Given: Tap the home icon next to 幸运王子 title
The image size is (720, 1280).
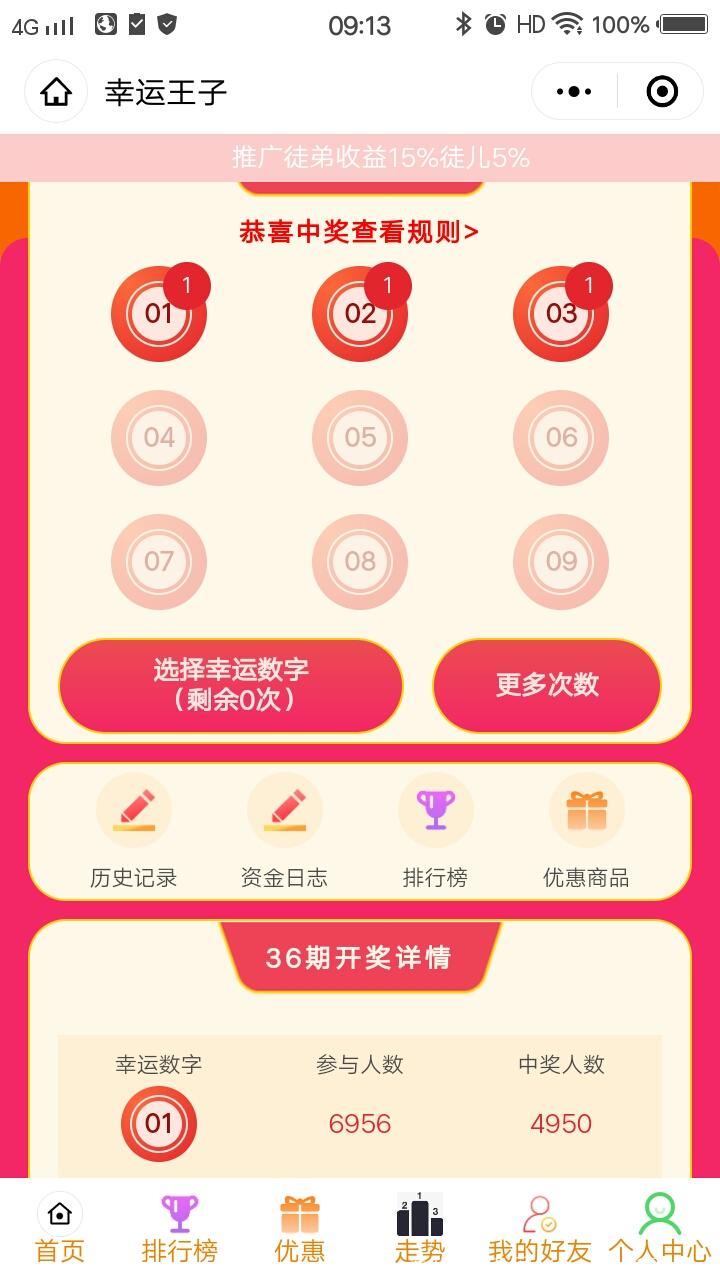Looking at the screenshot, I should pos(55,90).
